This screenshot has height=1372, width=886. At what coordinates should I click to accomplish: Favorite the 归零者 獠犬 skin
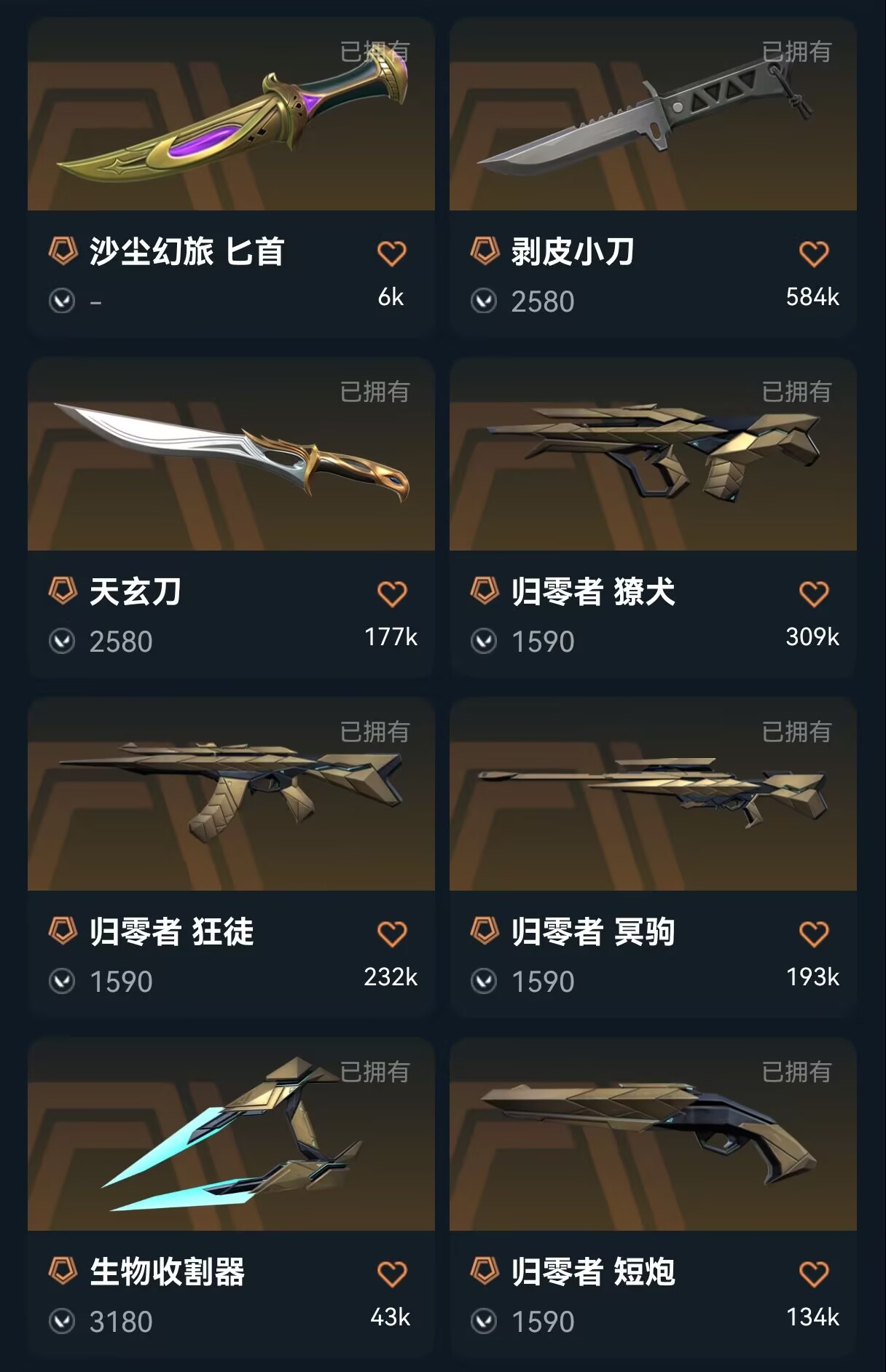(813, 594)
